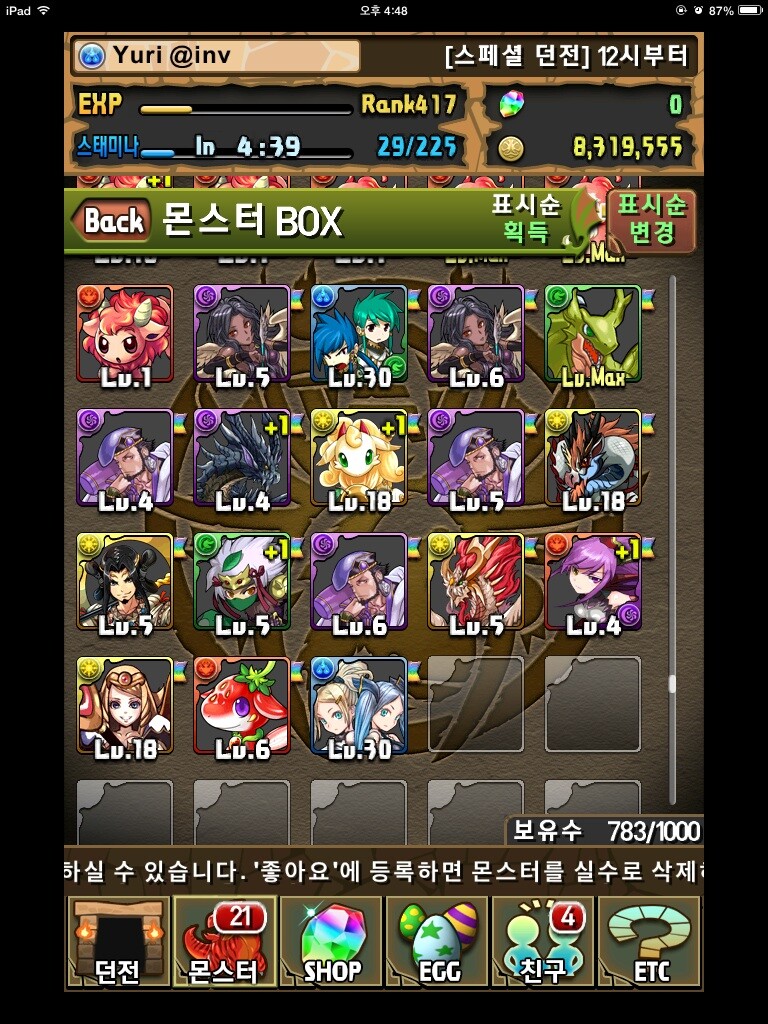
Task: Select the green dragon Lv.Max monster
Action: (593, 334)
